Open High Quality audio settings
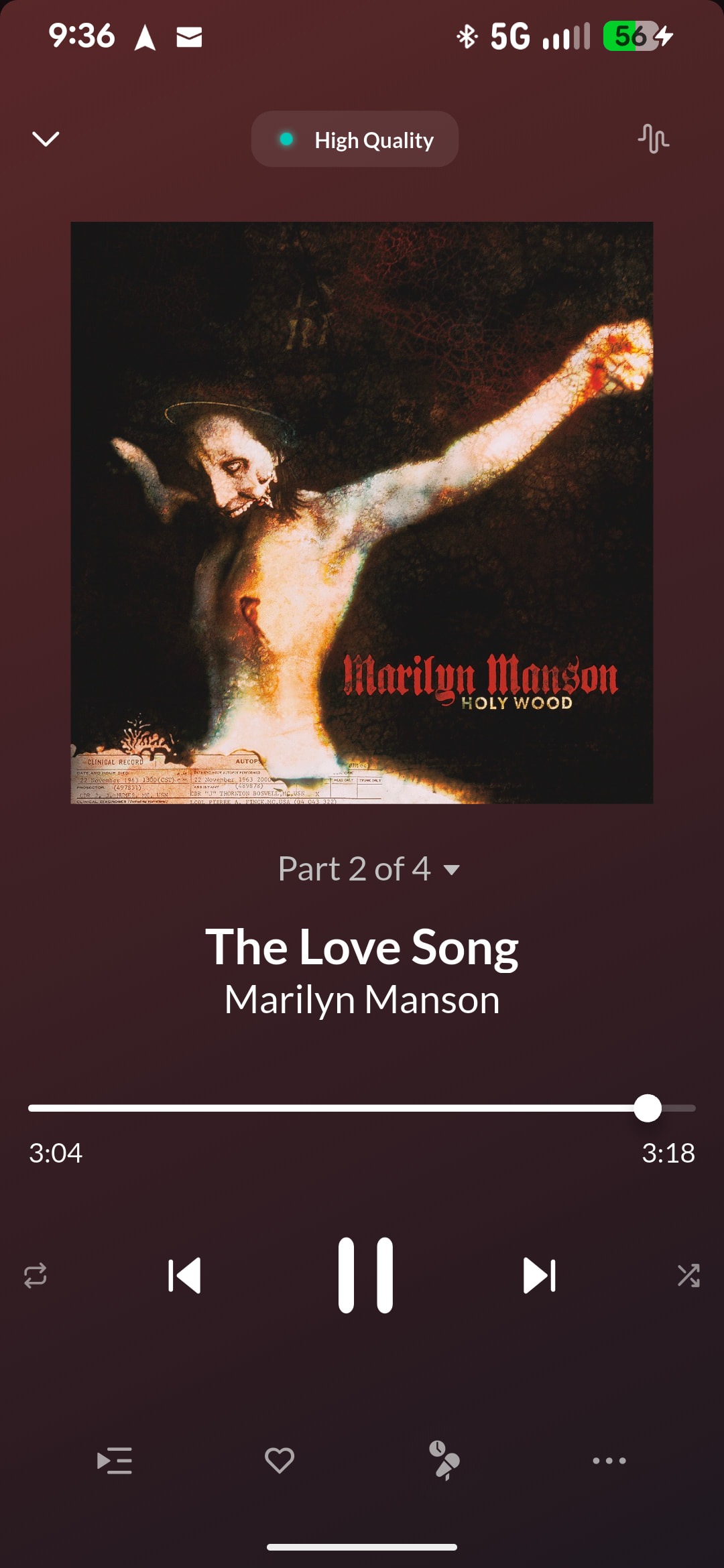The image size is (724, 1568). click(355, 139)
